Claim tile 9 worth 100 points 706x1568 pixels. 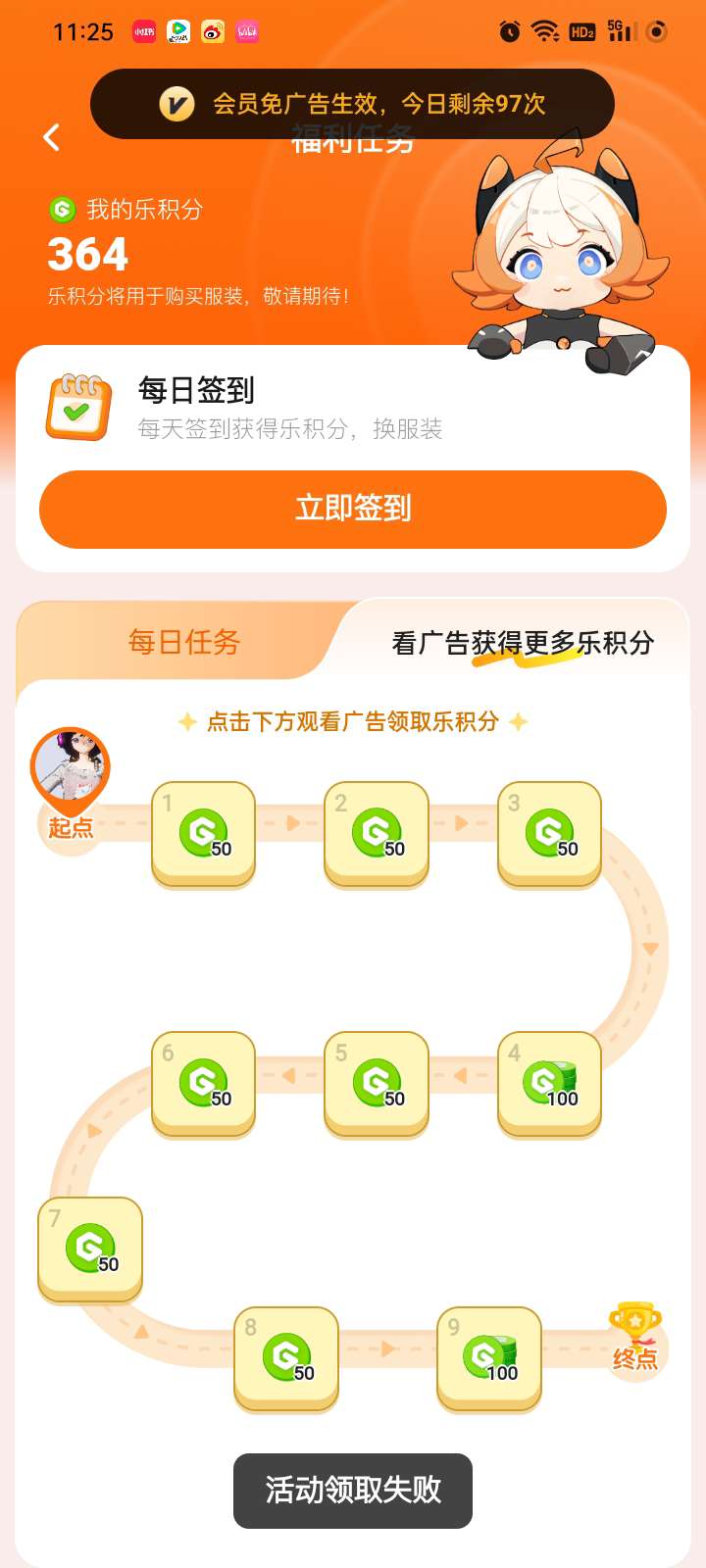pos(489,1357)
